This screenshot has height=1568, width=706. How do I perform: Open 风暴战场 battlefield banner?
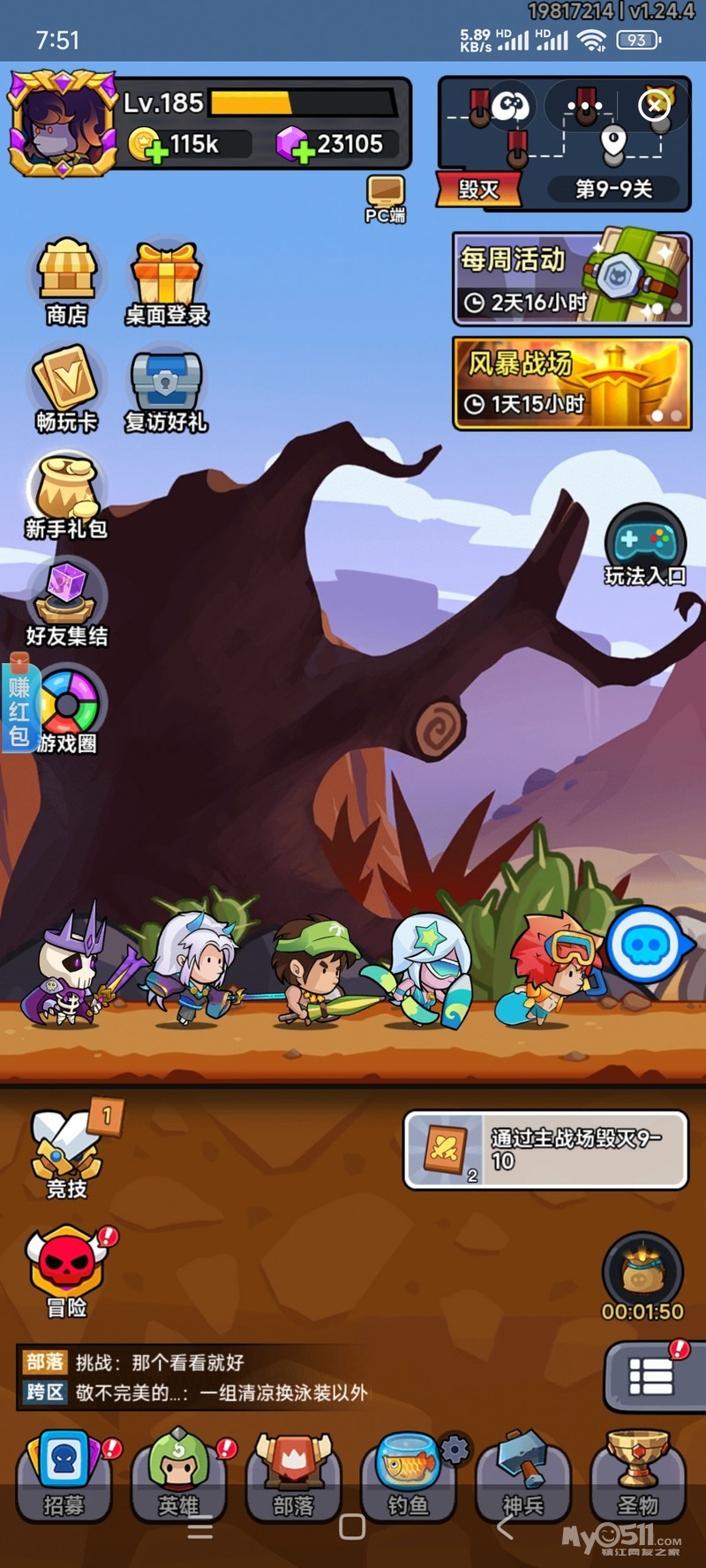coord(572,384)
